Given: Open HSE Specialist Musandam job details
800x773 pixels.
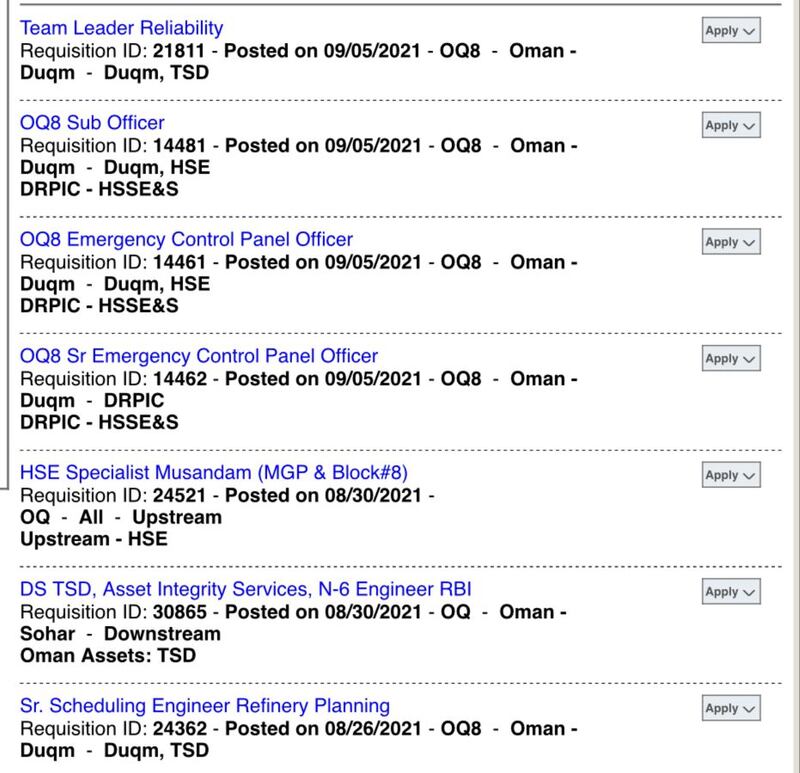Looking at the screenshot, I should (x=214, y=473).
